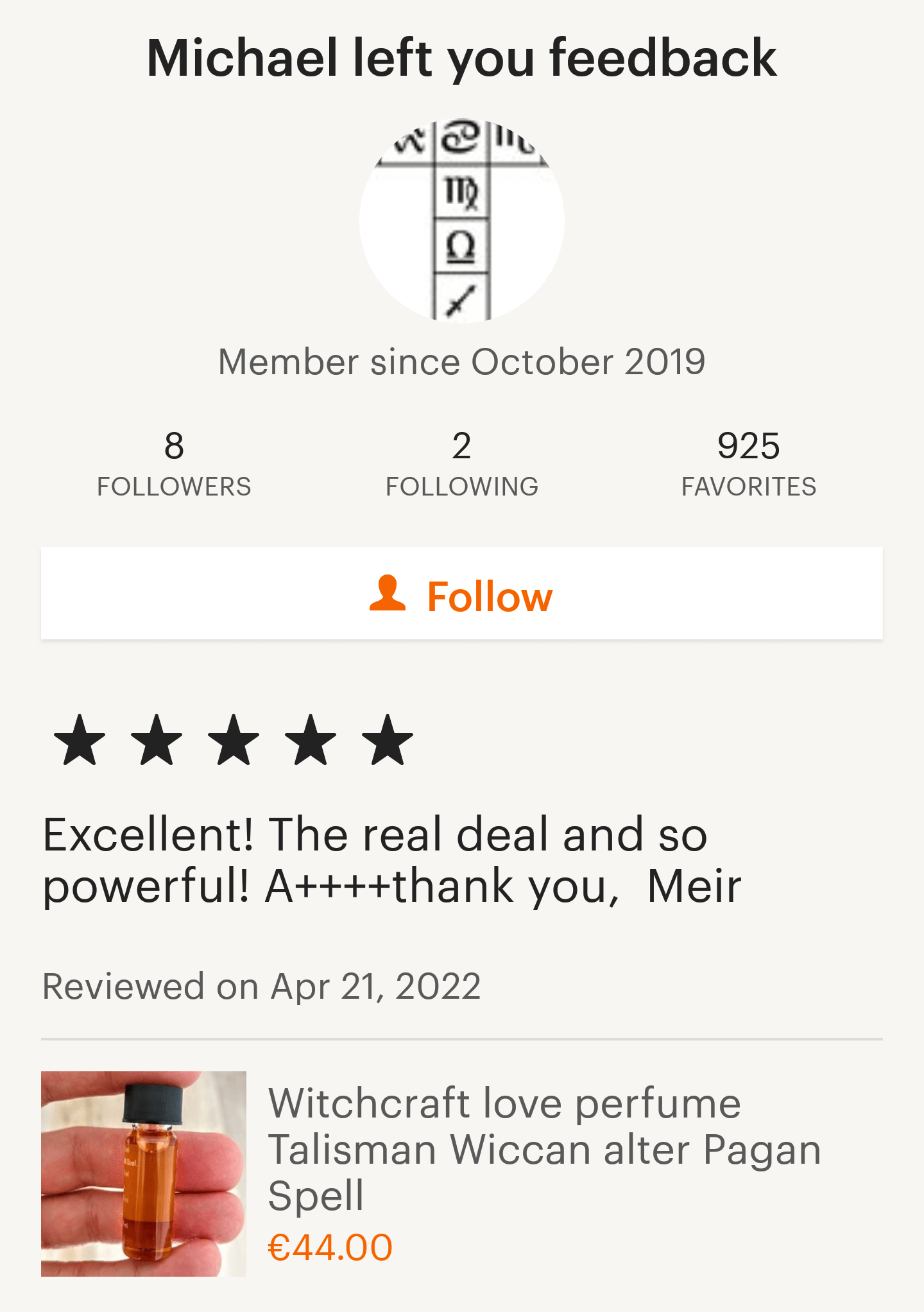Follow Michael's profile
The image size is (924, 1312).
click(461, 594)
